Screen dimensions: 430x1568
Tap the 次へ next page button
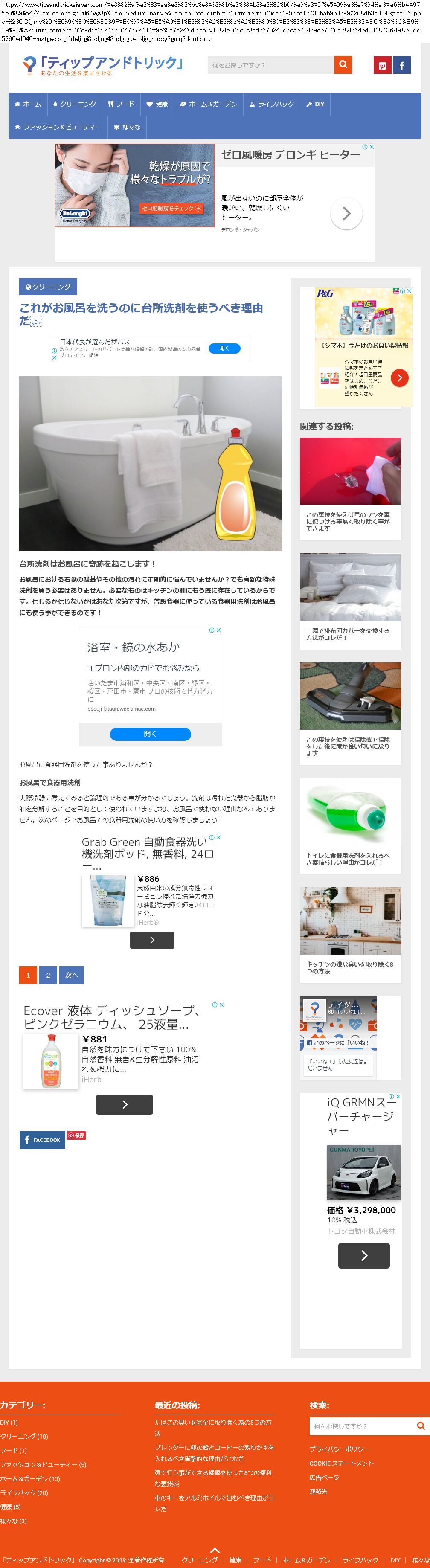[x=72, y=975]
